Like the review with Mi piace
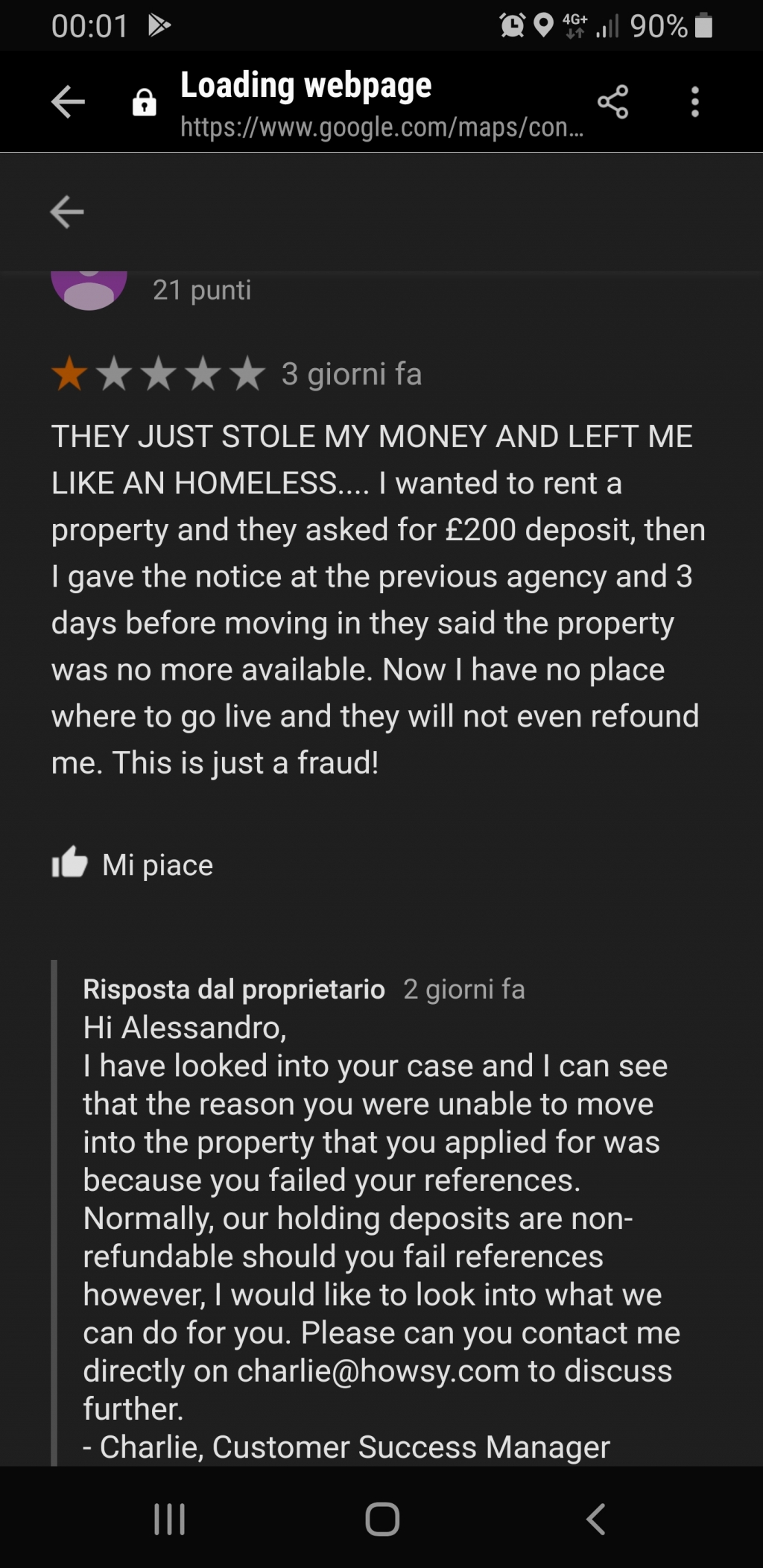The width and height of the screenshot is (763, 1568). pos(133,864)
